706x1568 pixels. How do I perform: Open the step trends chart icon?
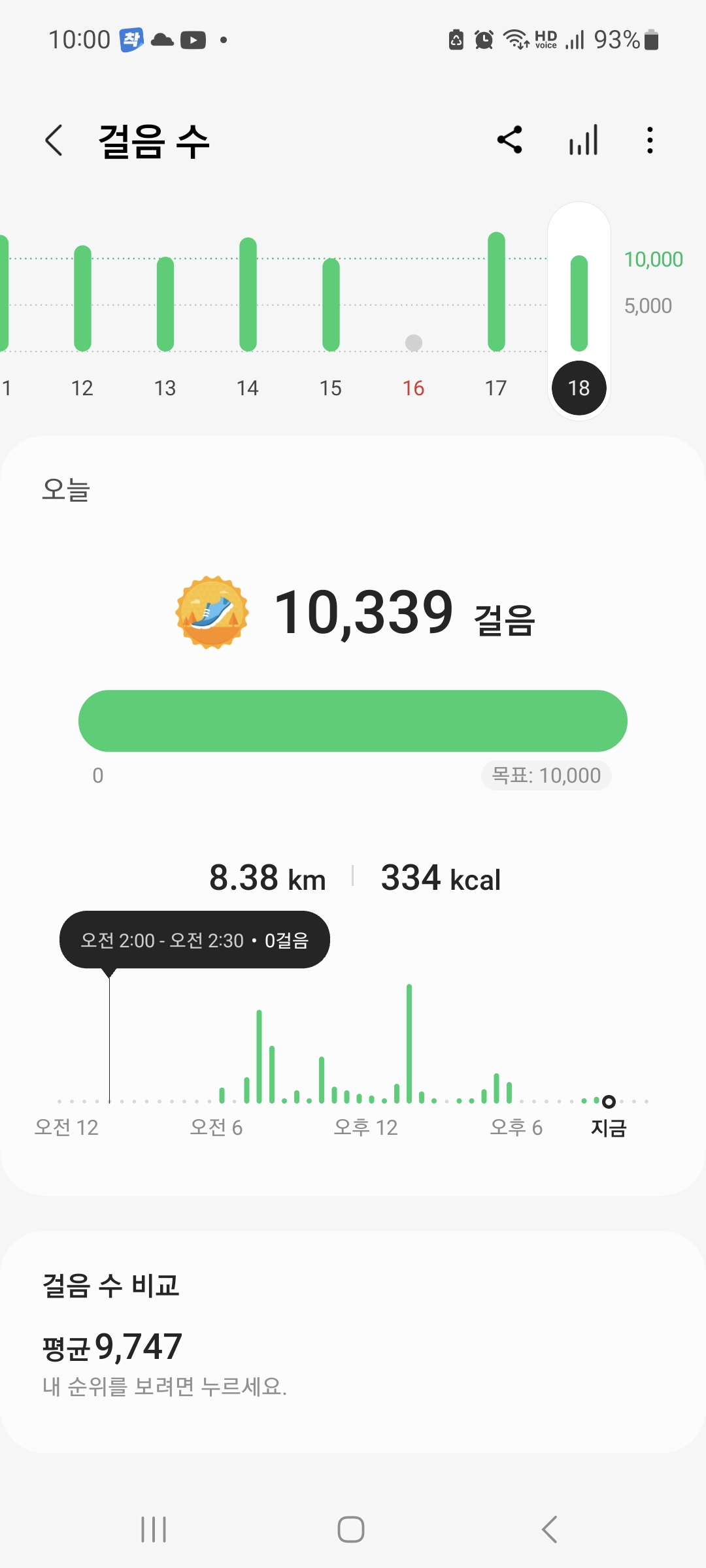[x=583, y=140]
